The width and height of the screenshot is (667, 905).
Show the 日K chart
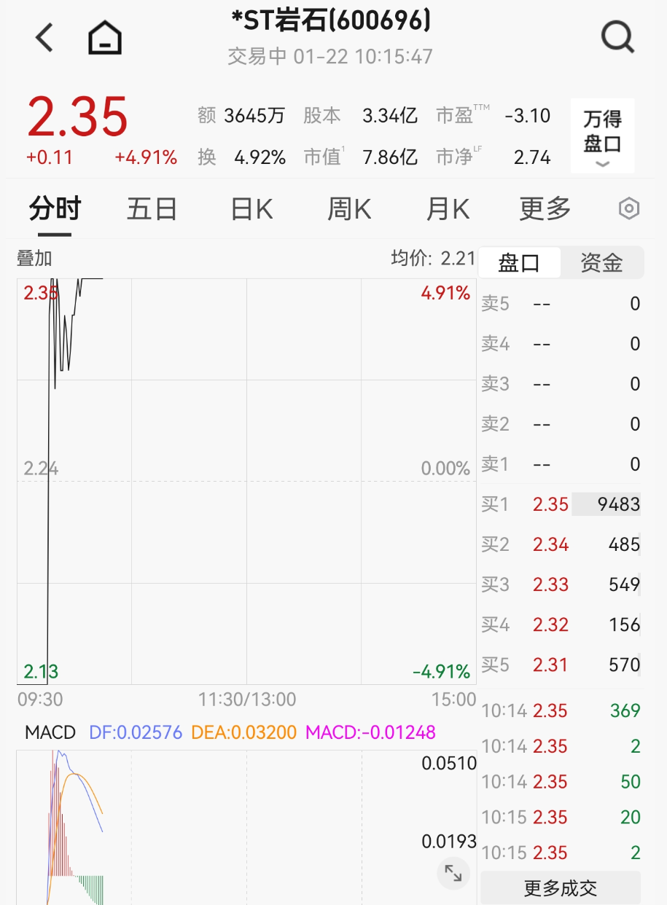coord(251,209)
